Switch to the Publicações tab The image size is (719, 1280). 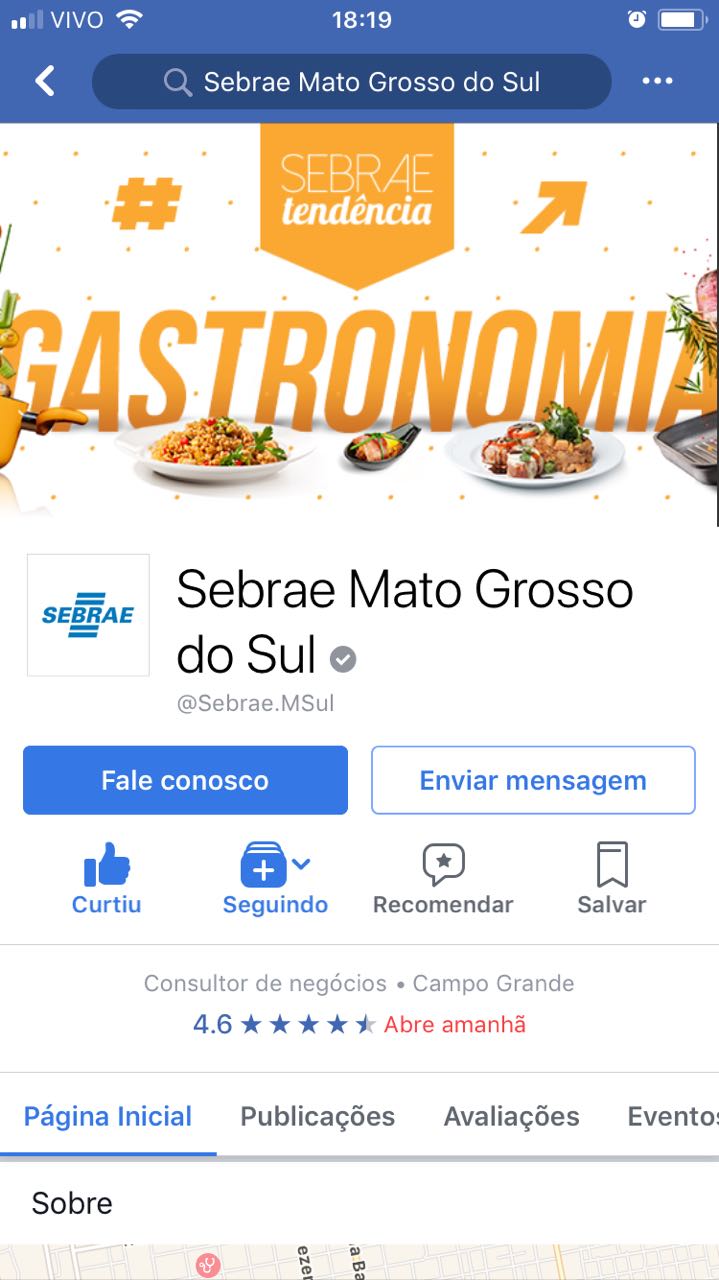(318, 1116)
